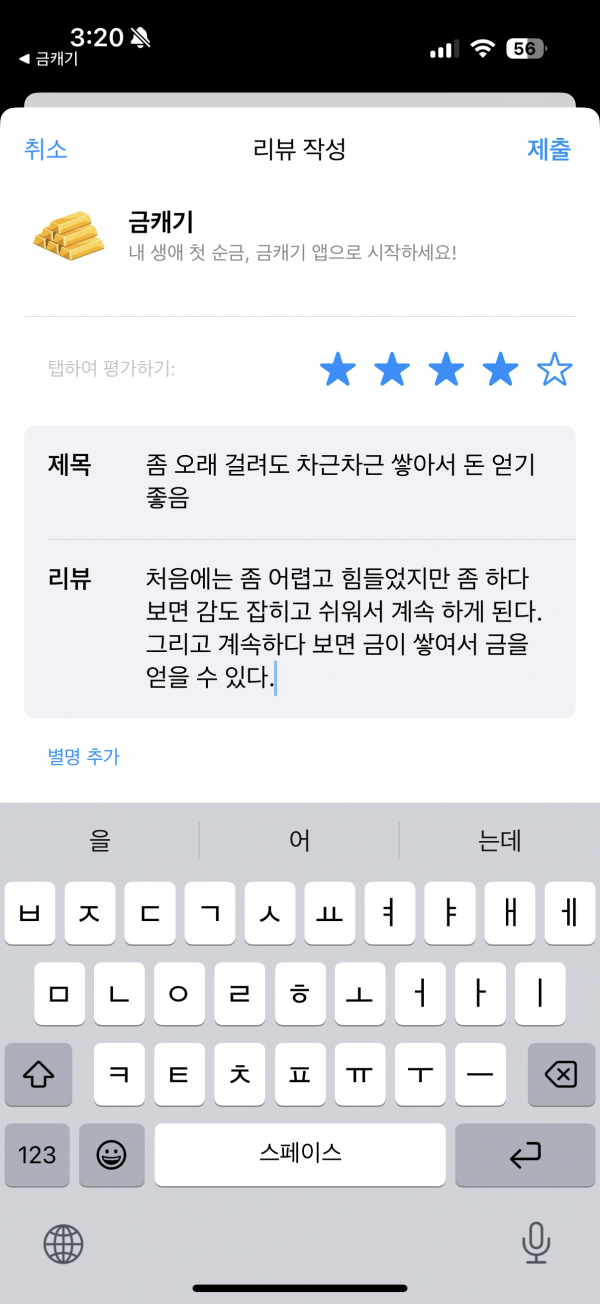Tap the 스페이스 space bar
Screen dimensions: 600x1304
[300, 1155]
